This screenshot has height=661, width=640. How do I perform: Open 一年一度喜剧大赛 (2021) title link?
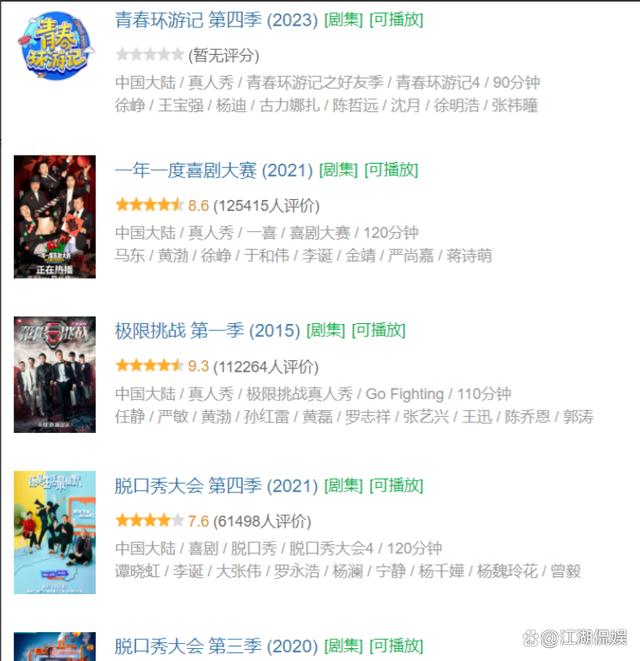[x=213, y=170]
